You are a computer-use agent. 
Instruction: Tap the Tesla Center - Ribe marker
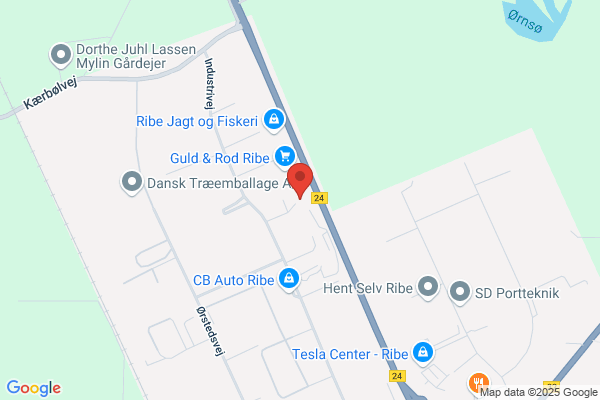click(423, 353)
